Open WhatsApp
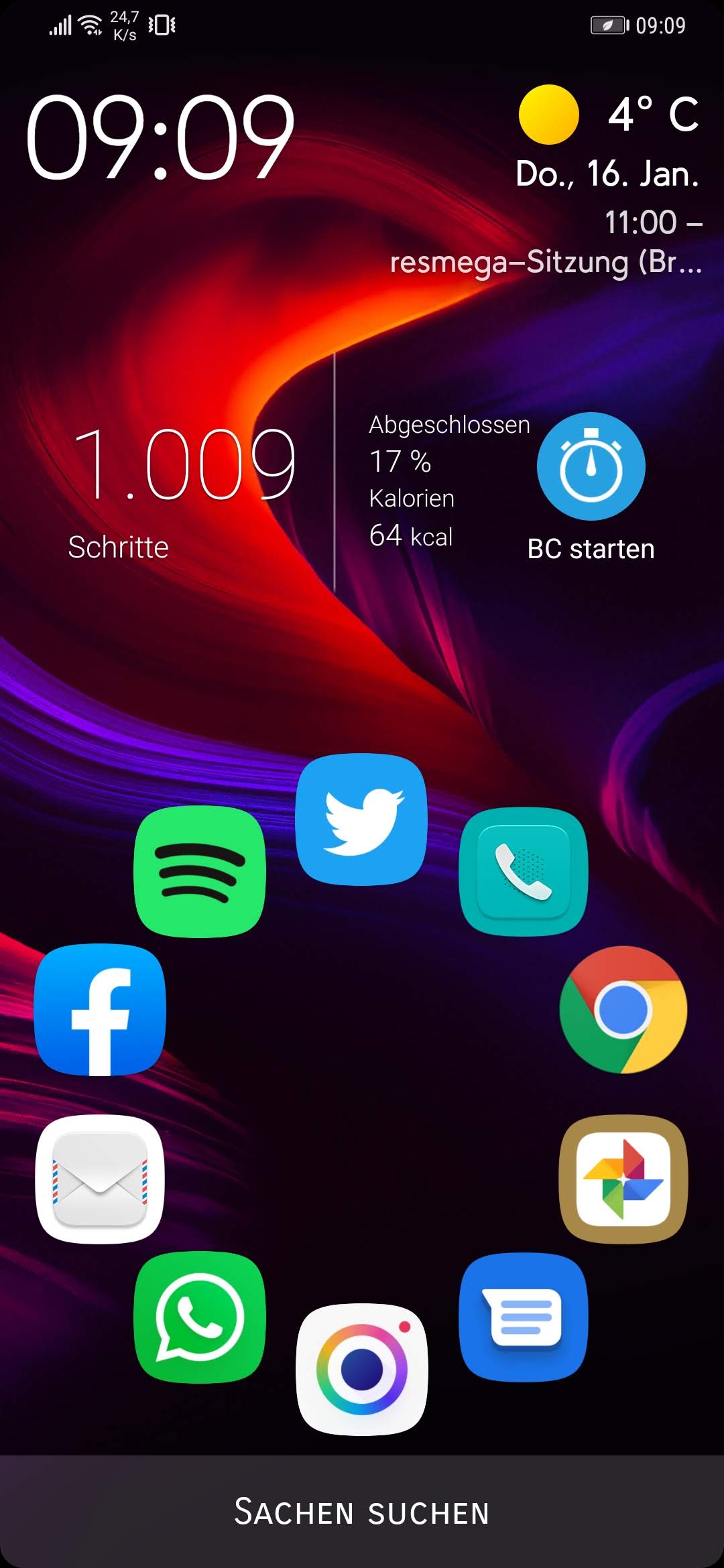Viewport: 724px width, 1568px height. pos(200,1317)
